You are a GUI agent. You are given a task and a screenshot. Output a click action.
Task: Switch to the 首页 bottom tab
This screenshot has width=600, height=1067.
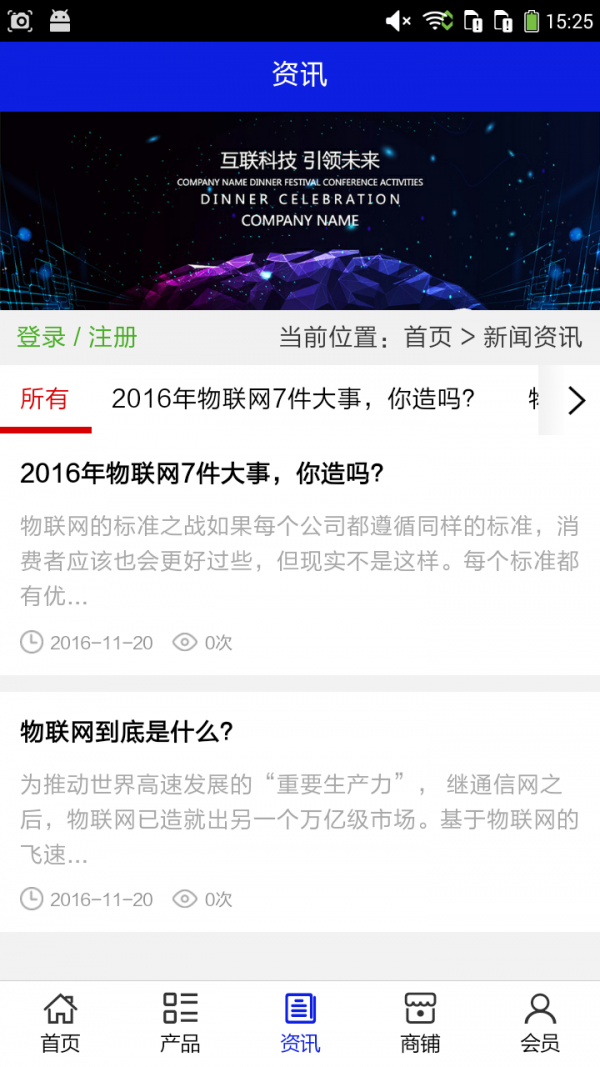pos(60,1023)
